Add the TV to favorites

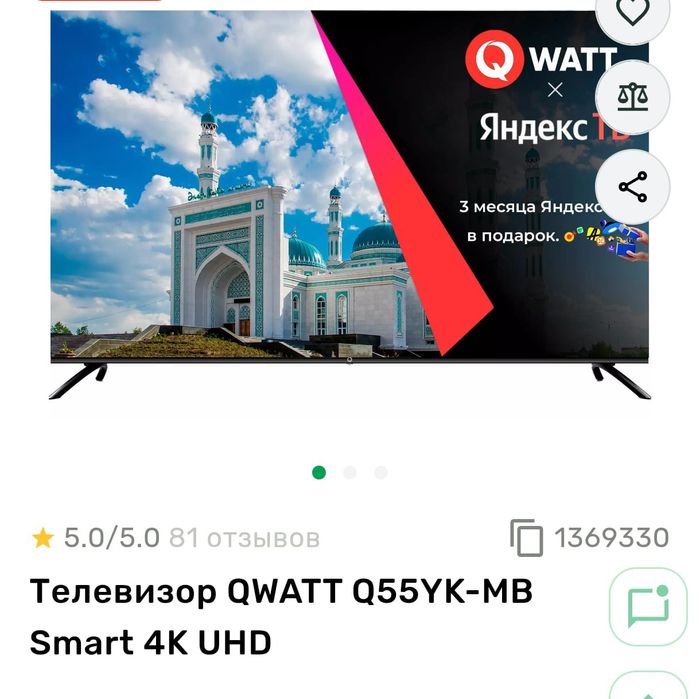[x=632, y=12]
